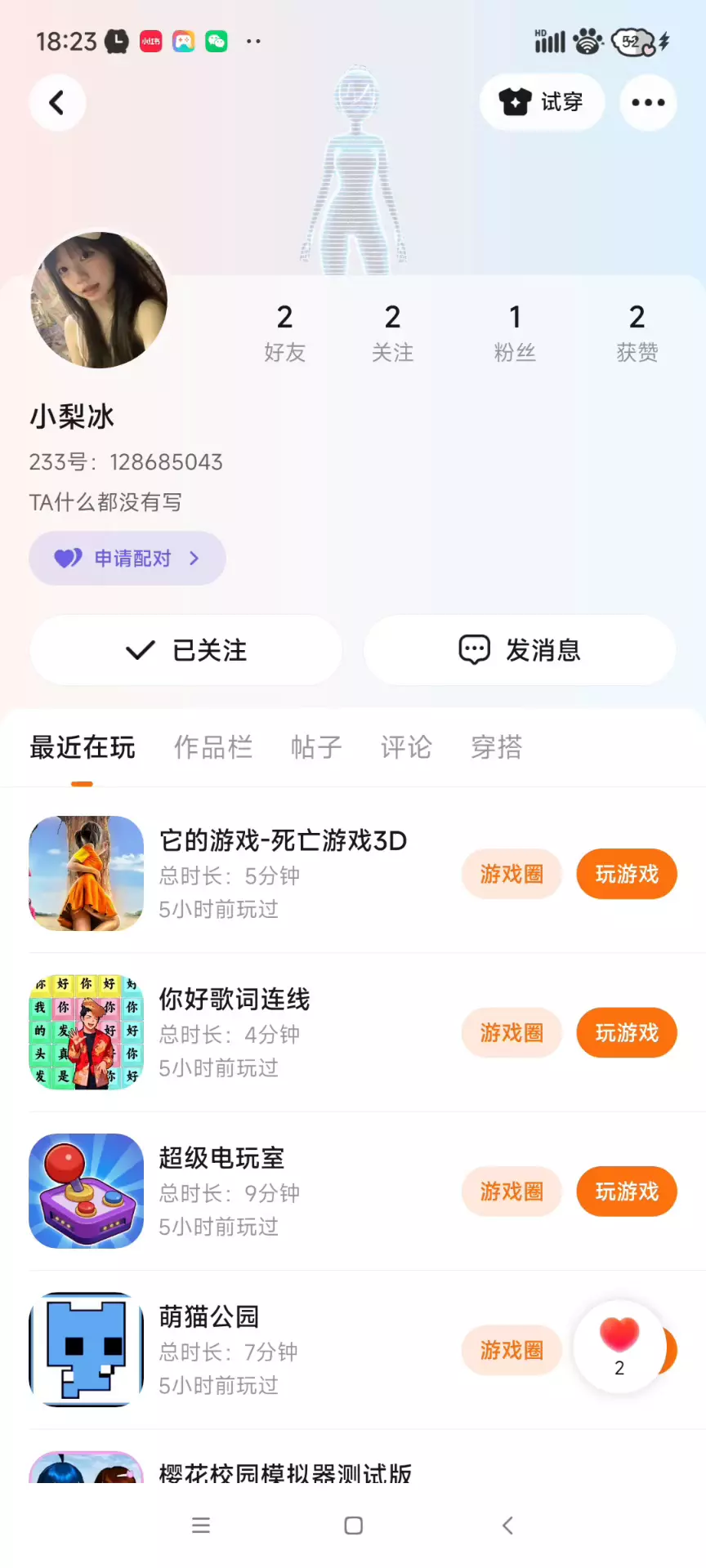Play 它的游戏-死亡游戏3D with 玩游戏
Viewport: 706px width, 1568px height.
point(627,875)
